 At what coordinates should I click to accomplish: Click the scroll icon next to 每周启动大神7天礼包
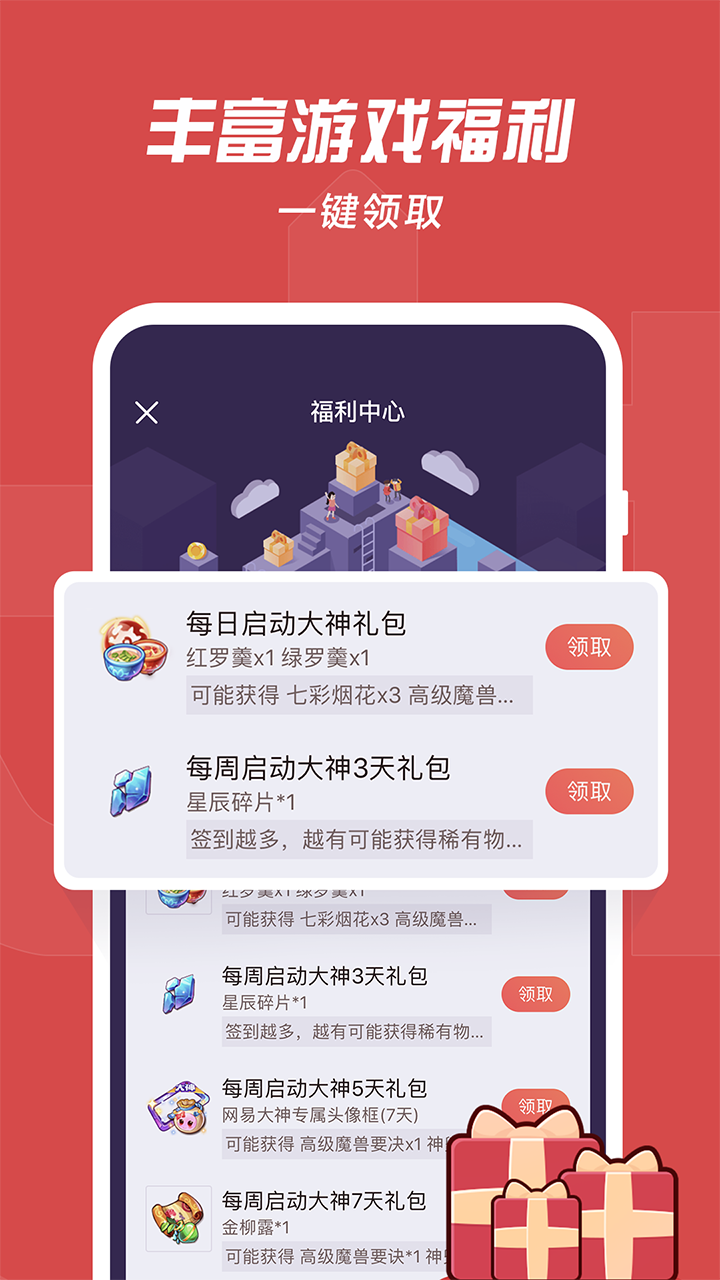click(x=179, y=1215)
